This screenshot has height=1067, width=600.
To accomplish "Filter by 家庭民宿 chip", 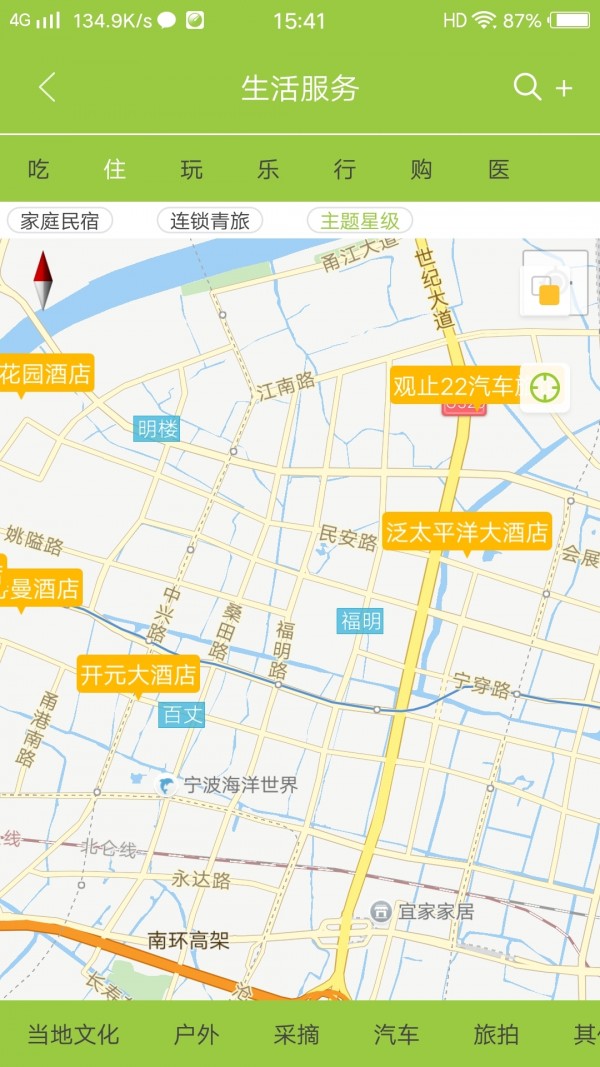I will coord(60,221).
